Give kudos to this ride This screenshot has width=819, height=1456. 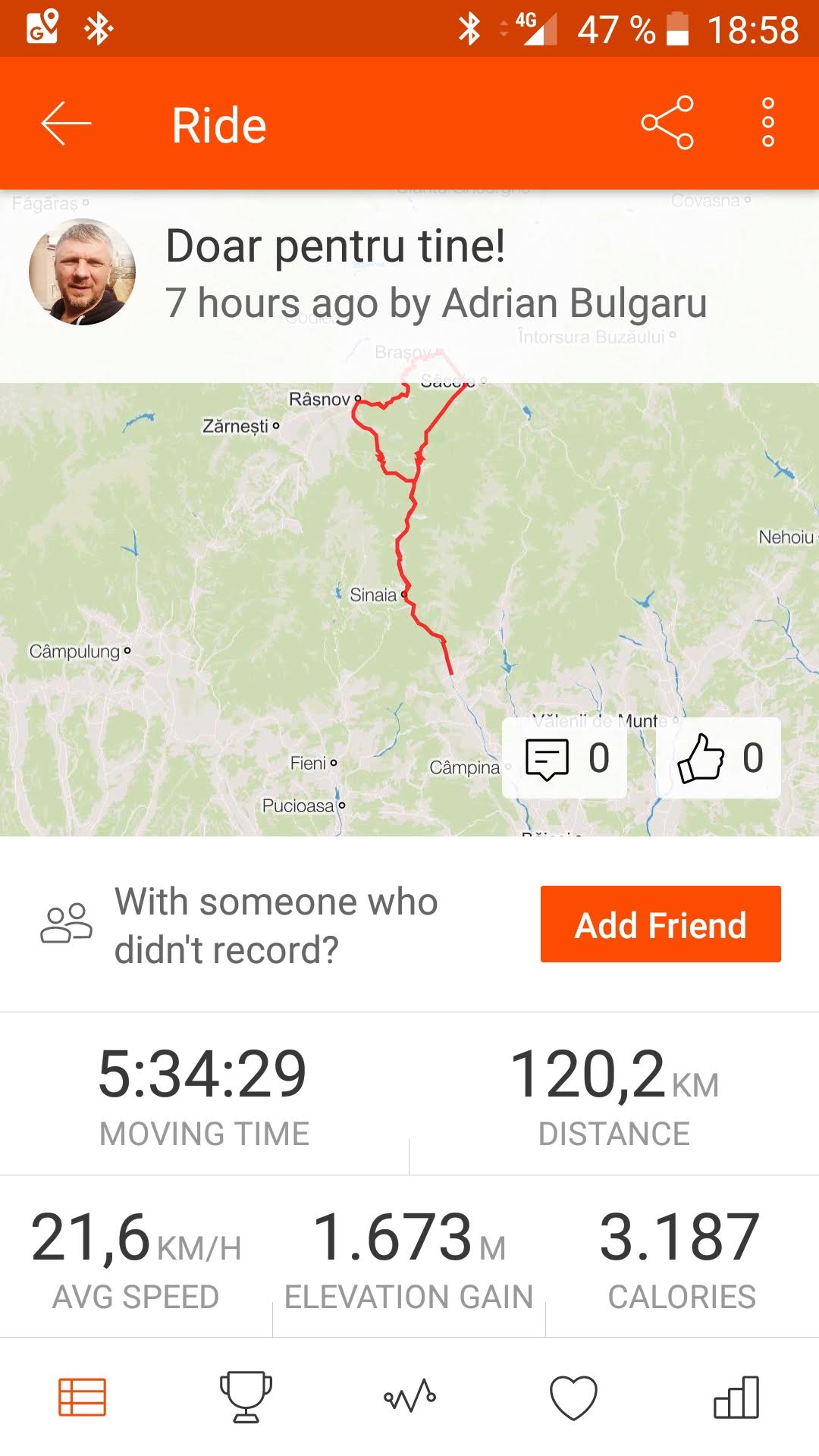718,758
